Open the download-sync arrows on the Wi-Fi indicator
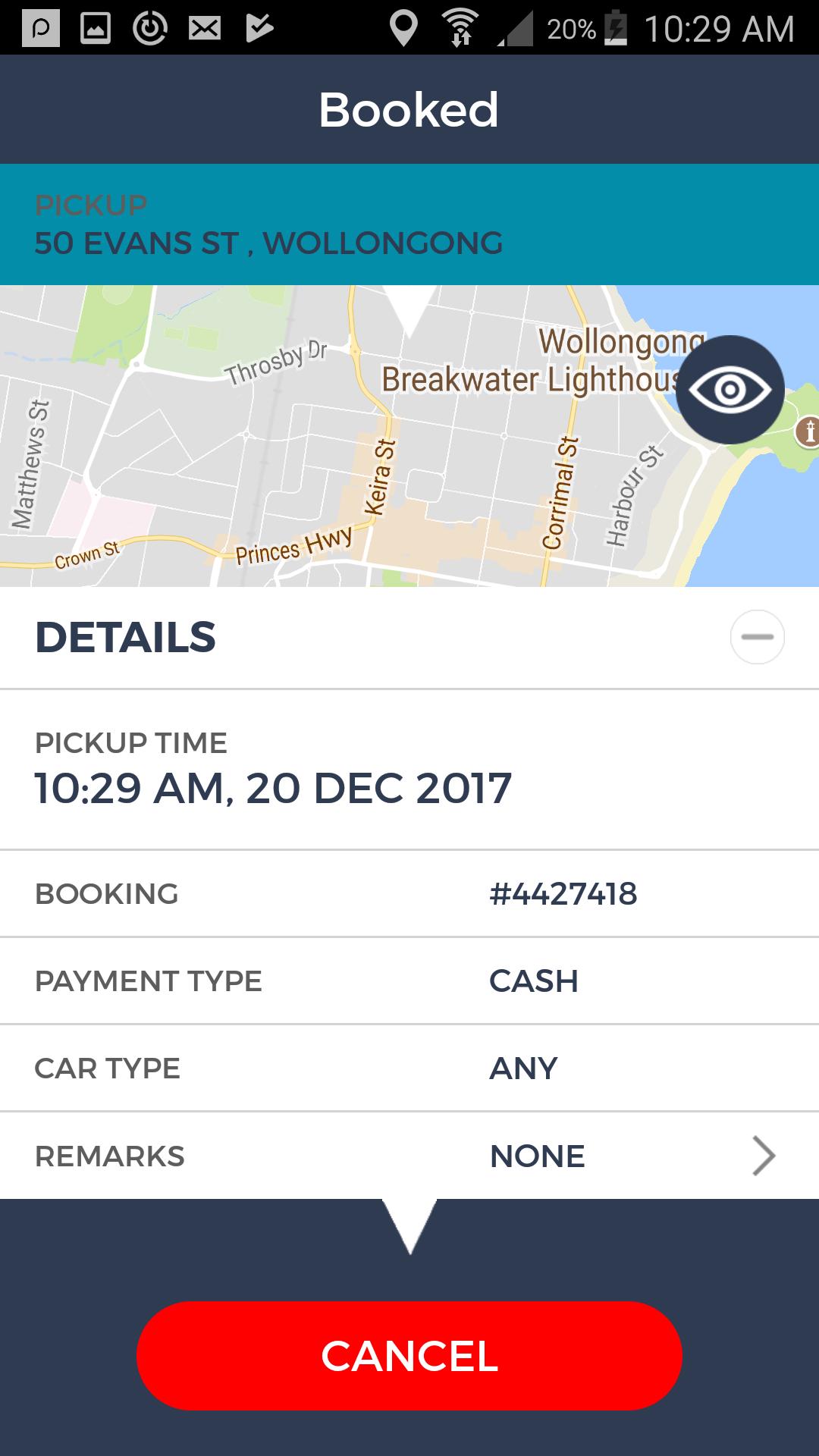 [x=461, y=38]
